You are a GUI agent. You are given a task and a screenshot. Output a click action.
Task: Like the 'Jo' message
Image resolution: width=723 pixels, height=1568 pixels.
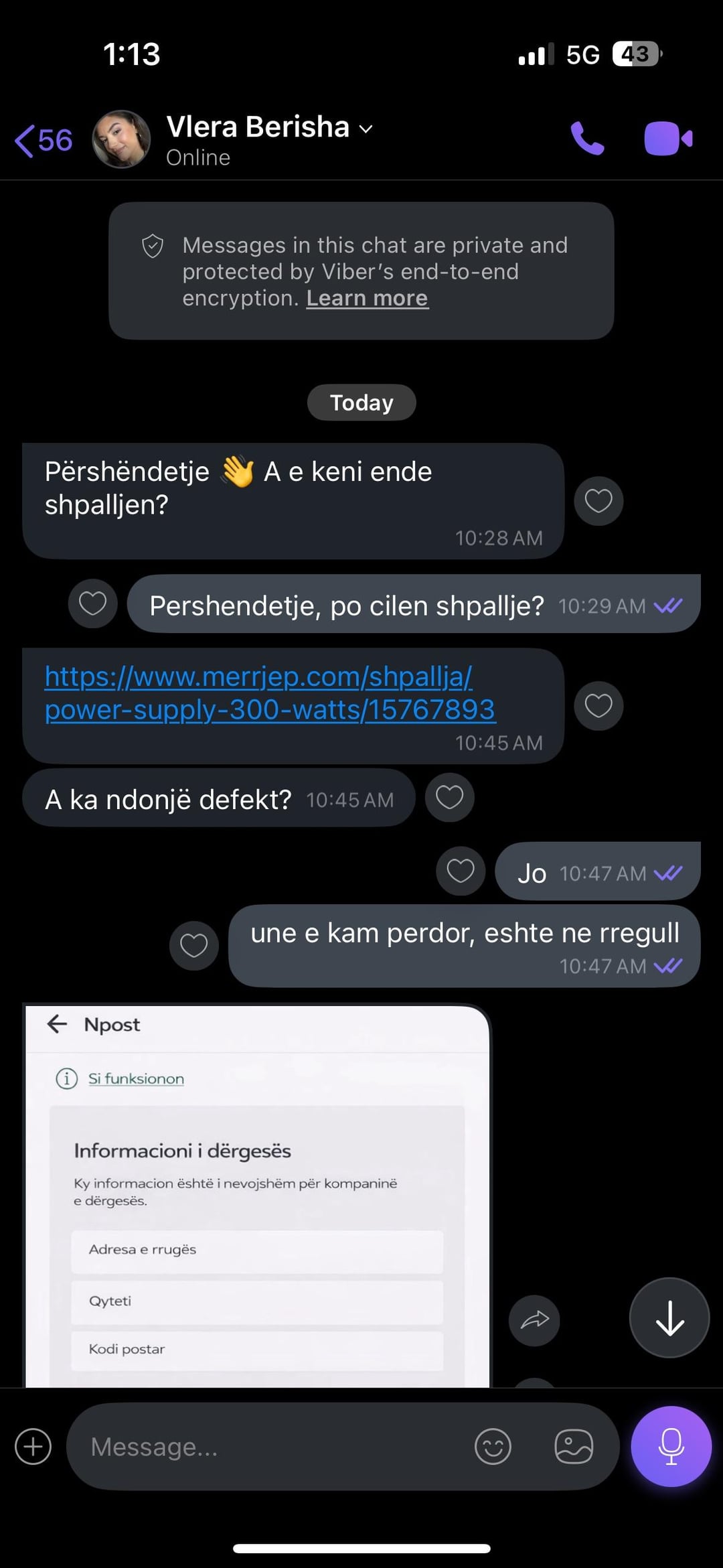[x=461, y=871]
